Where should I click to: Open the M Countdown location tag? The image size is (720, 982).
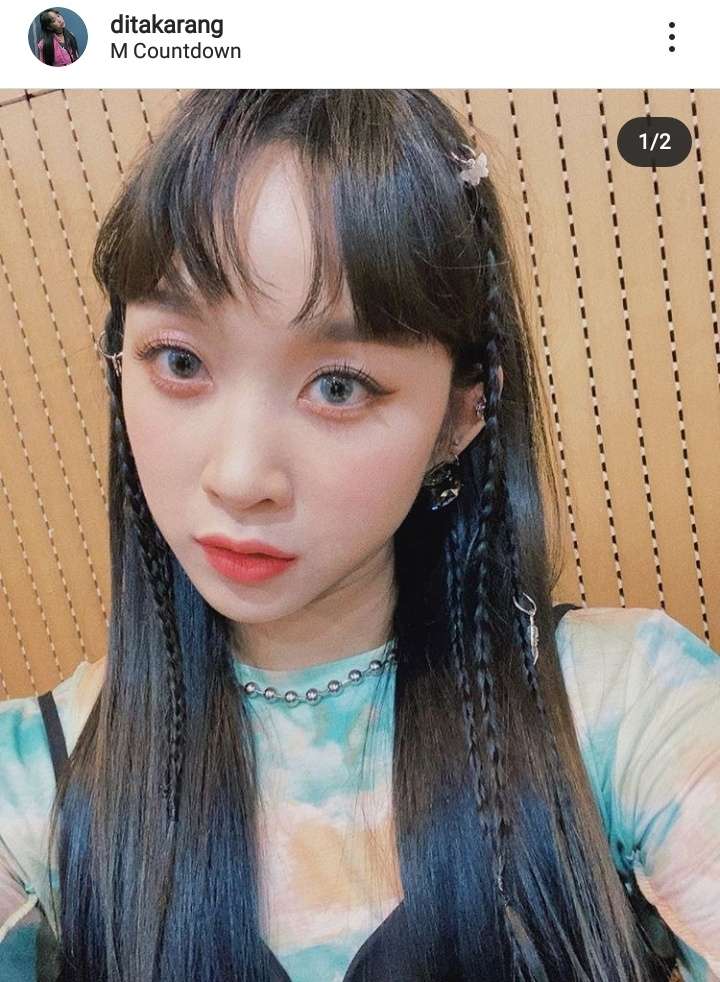[x=175, y=51]
